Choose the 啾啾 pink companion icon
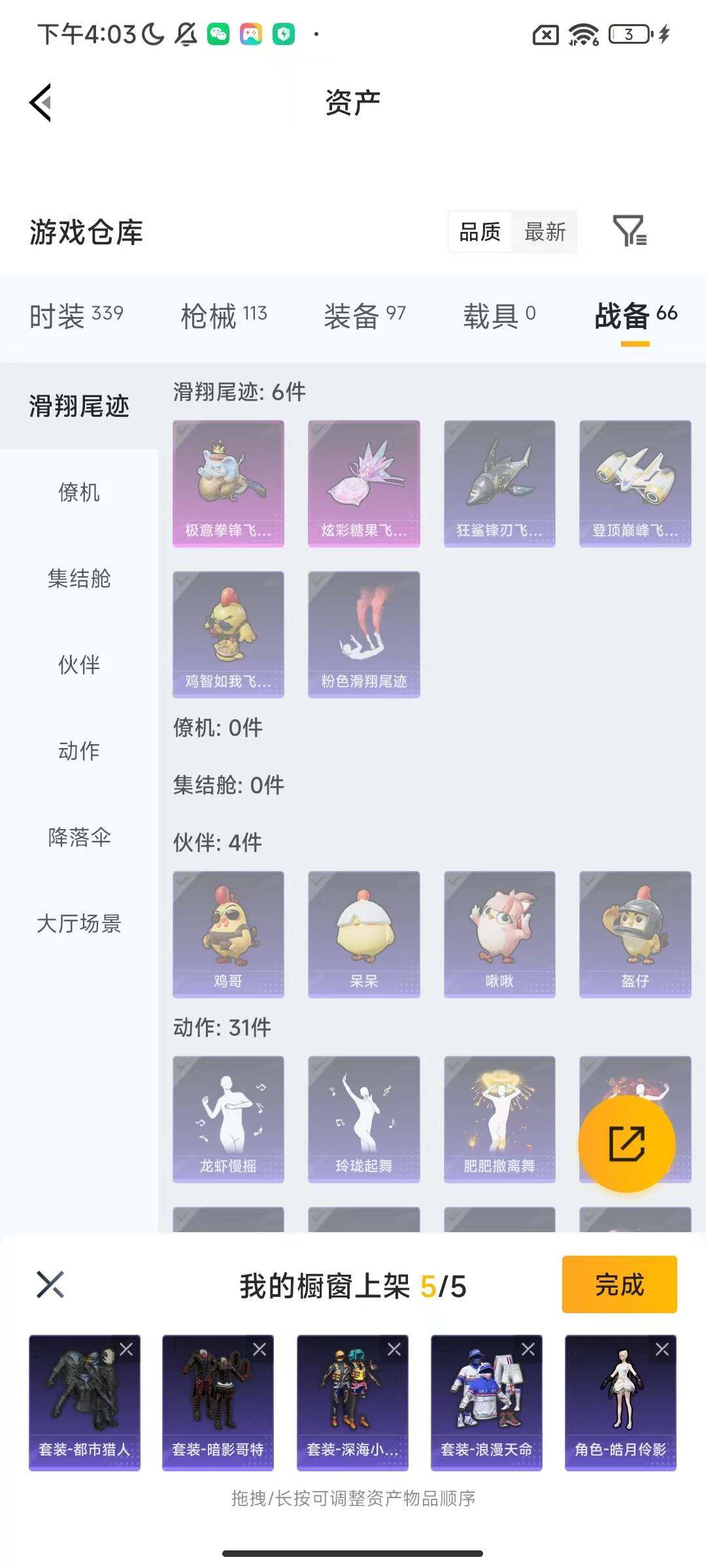Screen dimensions: 706x1568 coord(499,934)
